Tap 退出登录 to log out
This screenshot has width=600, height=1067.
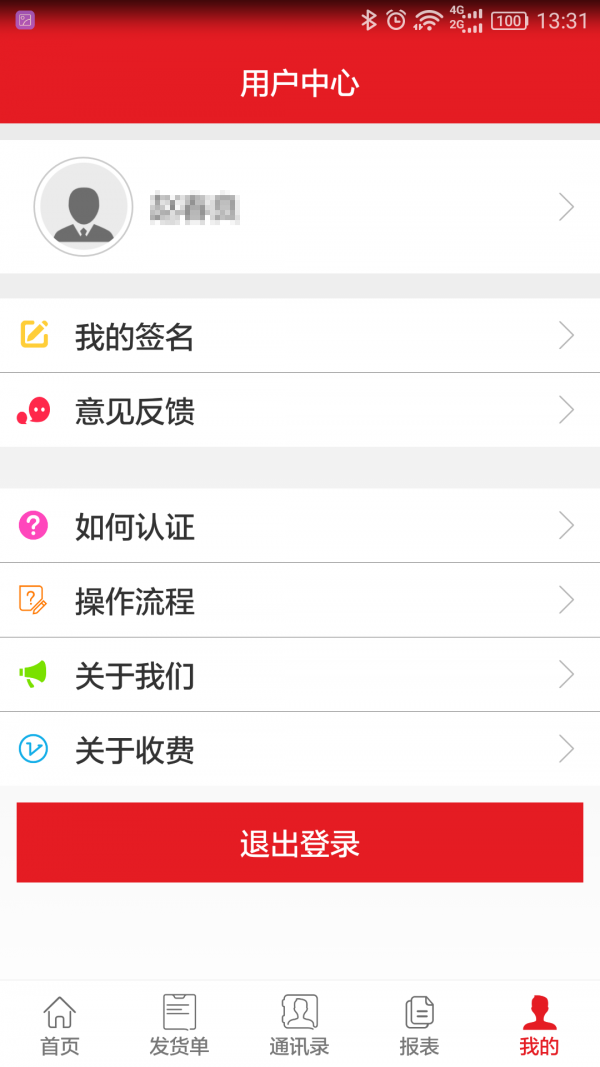point(300,842)
